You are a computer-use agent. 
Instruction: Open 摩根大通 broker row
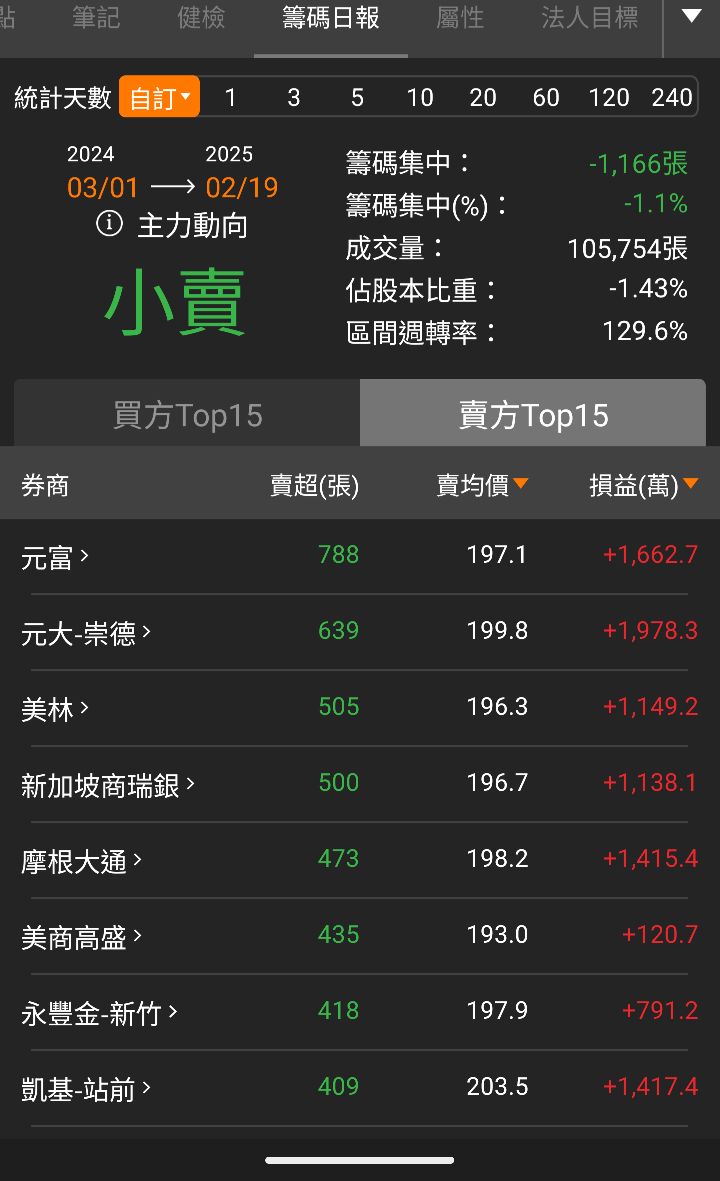[82, 861]
